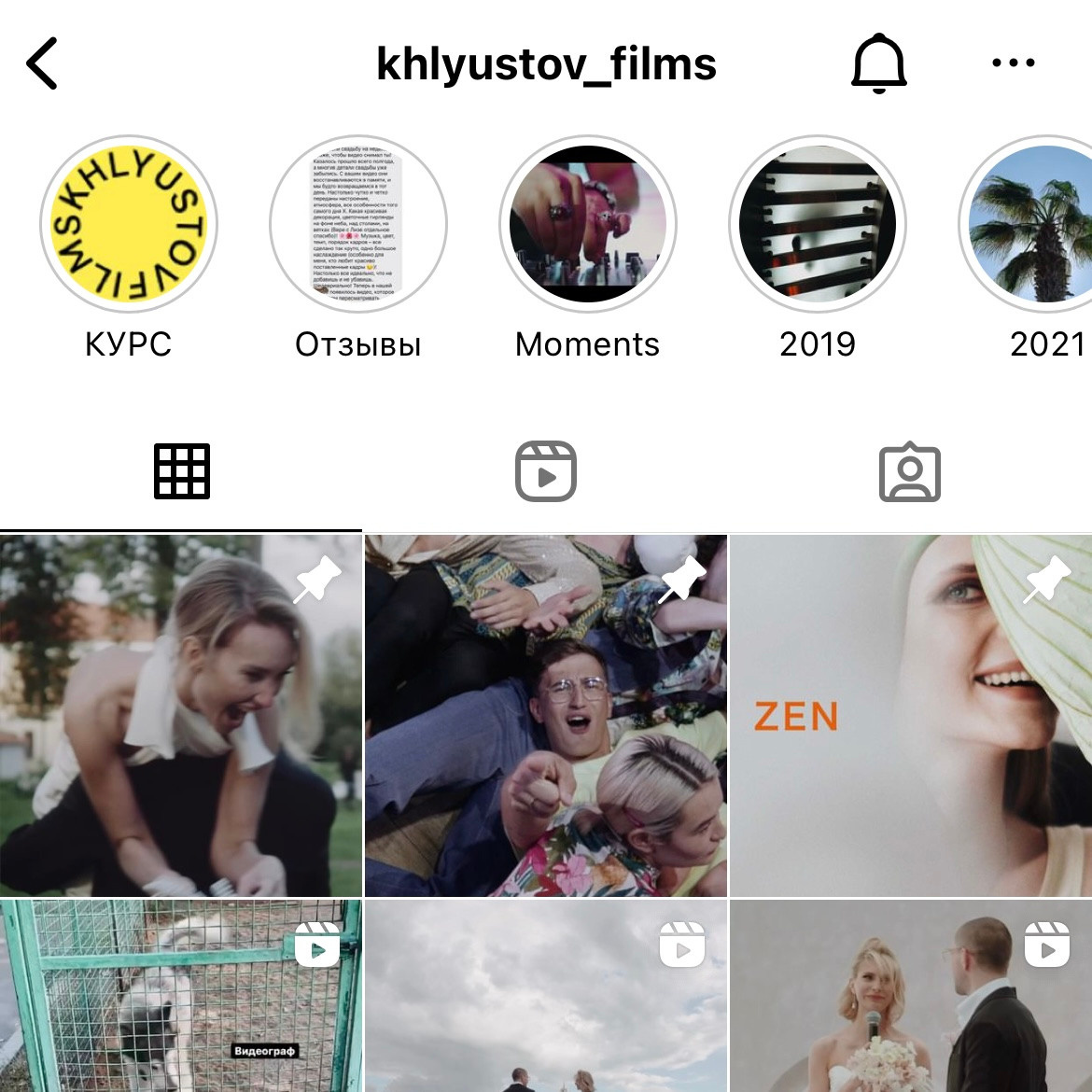
Task: Switch to the Reels tab
Action: (546, 471)
